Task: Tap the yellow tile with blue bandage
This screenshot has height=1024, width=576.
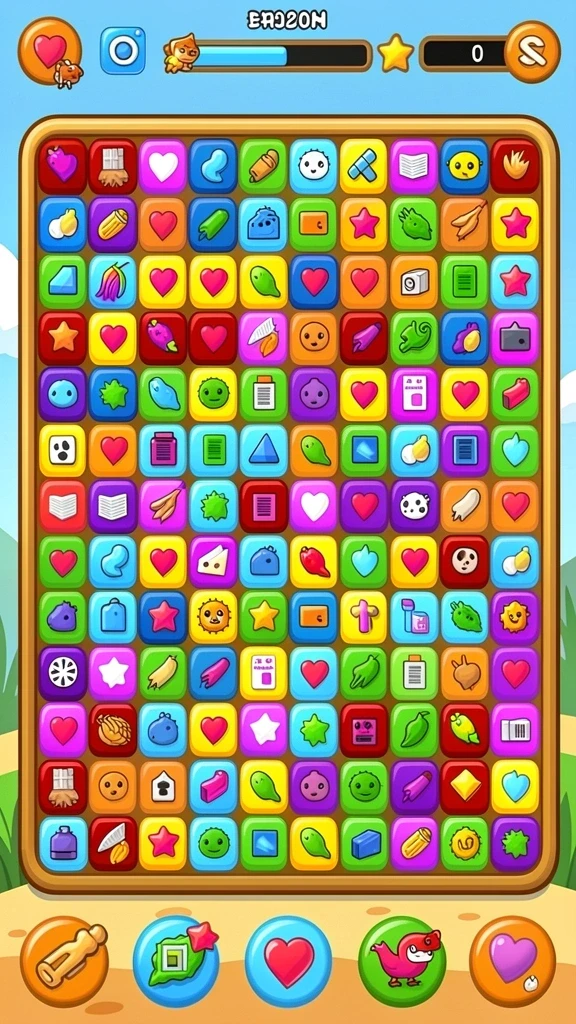Action: (x=364, y=166)
